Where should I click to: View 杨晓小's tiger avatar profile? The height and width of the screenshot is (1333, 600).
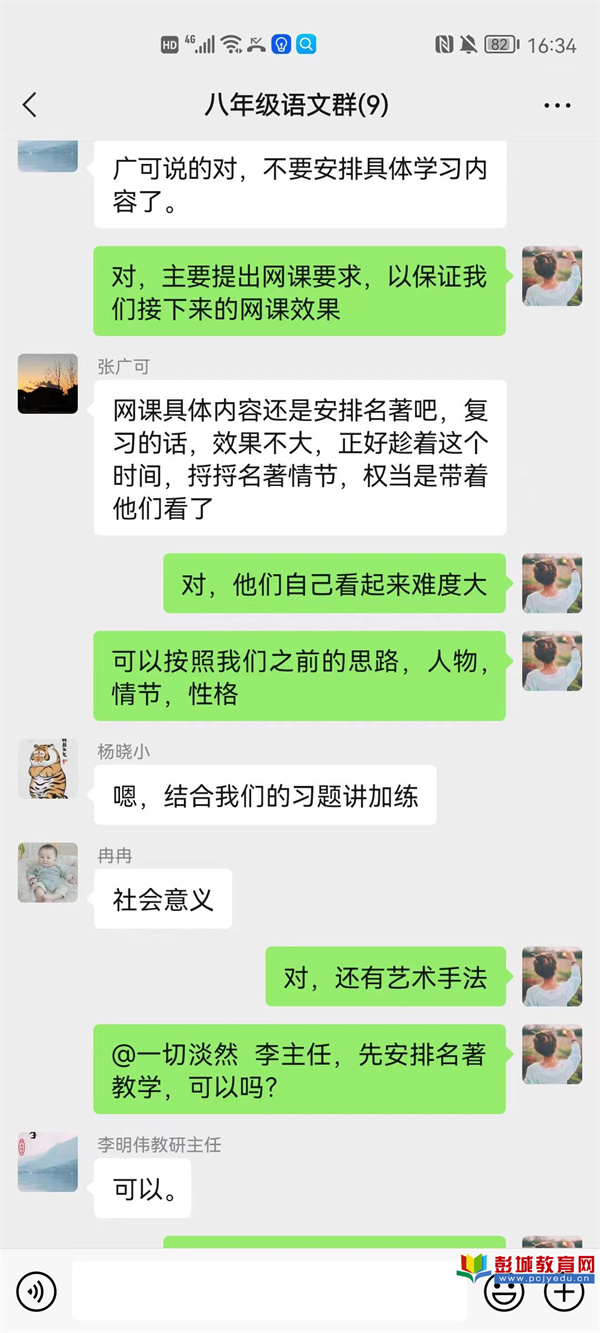48,768
